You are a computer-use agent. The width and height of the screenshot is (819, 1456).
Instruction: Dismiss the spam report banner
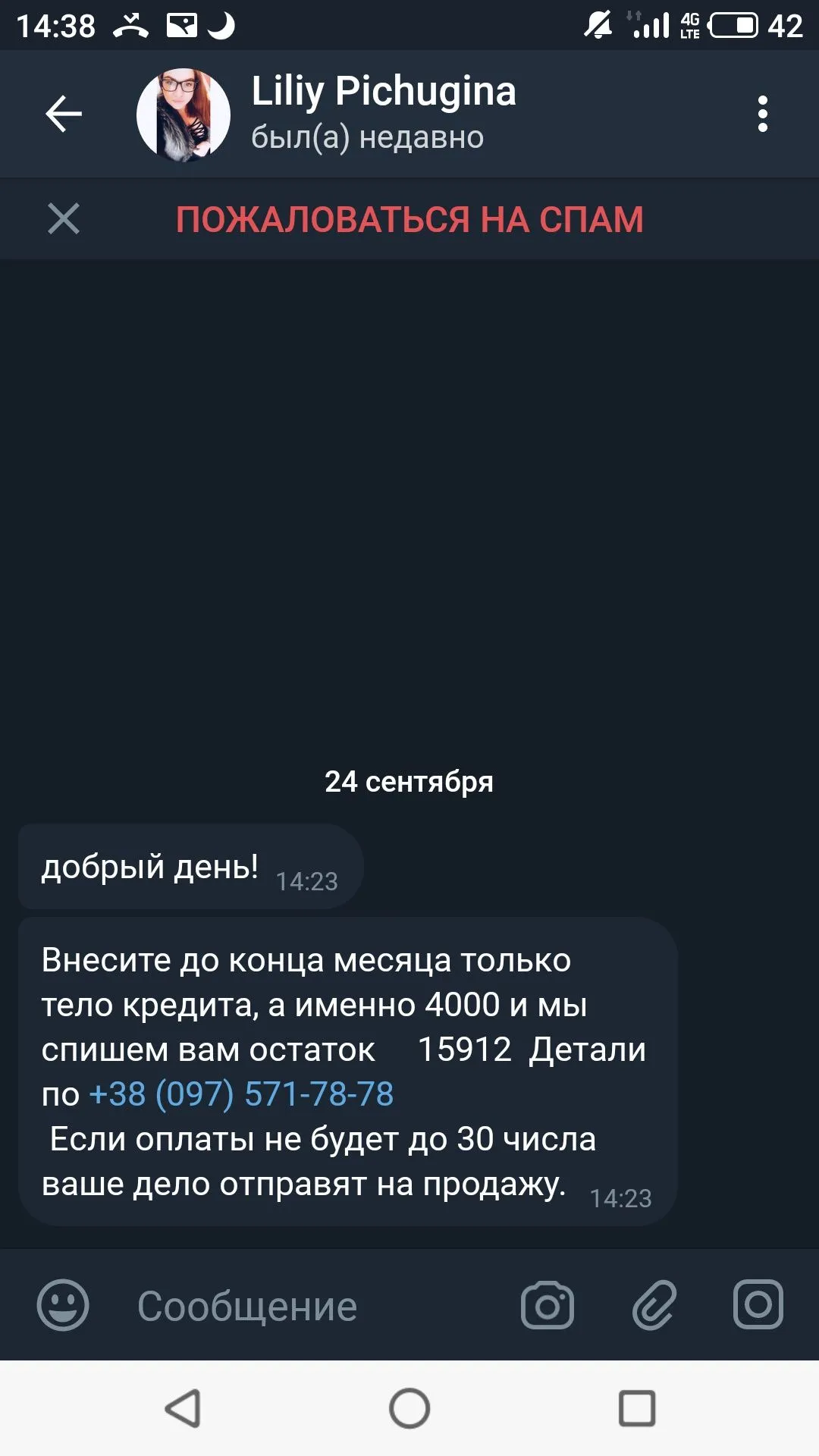click(64, 219)
